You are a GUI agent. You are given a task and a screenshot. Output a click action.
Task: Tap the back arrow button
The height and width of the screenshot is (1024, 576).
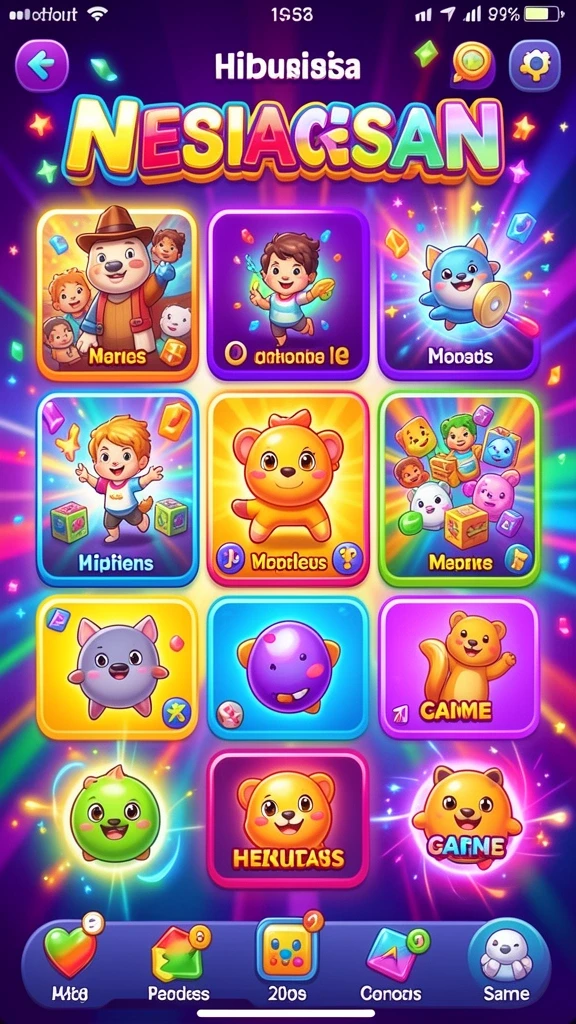[x=42, y=65]
